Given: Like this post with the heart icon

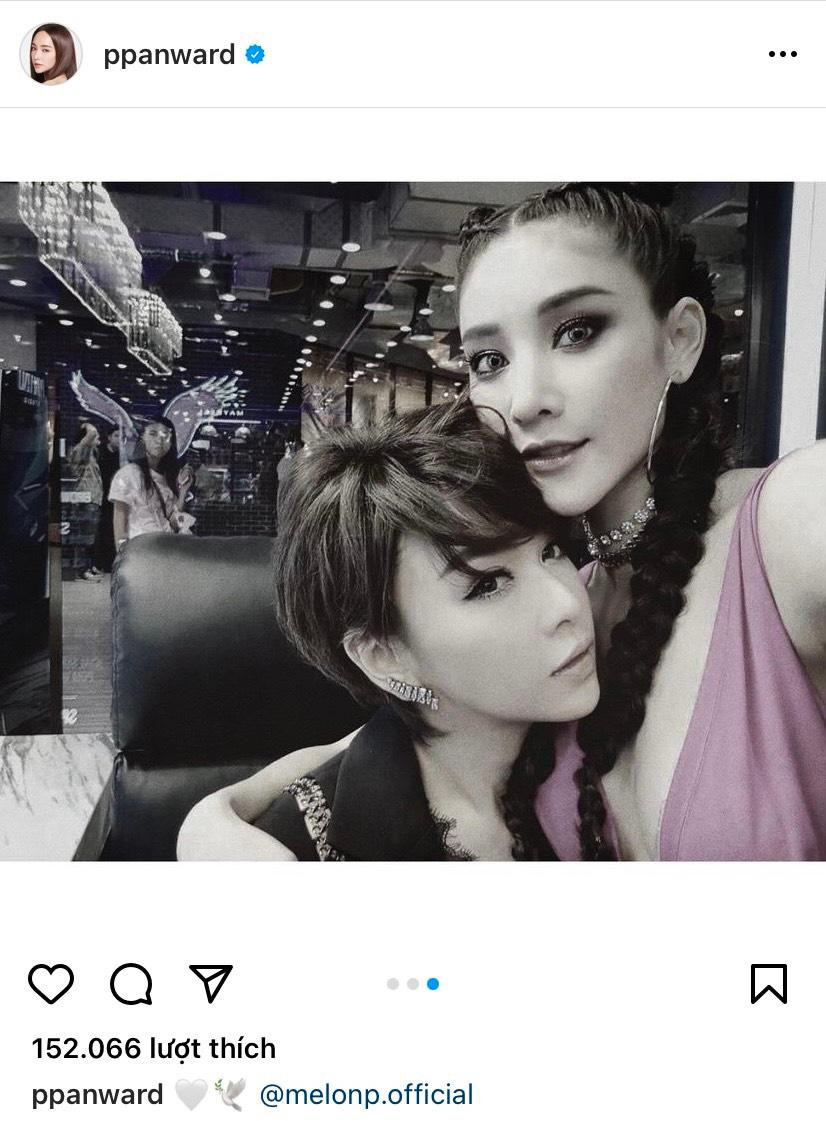Looking at the screenshot, I should click(x=51, y=983).
